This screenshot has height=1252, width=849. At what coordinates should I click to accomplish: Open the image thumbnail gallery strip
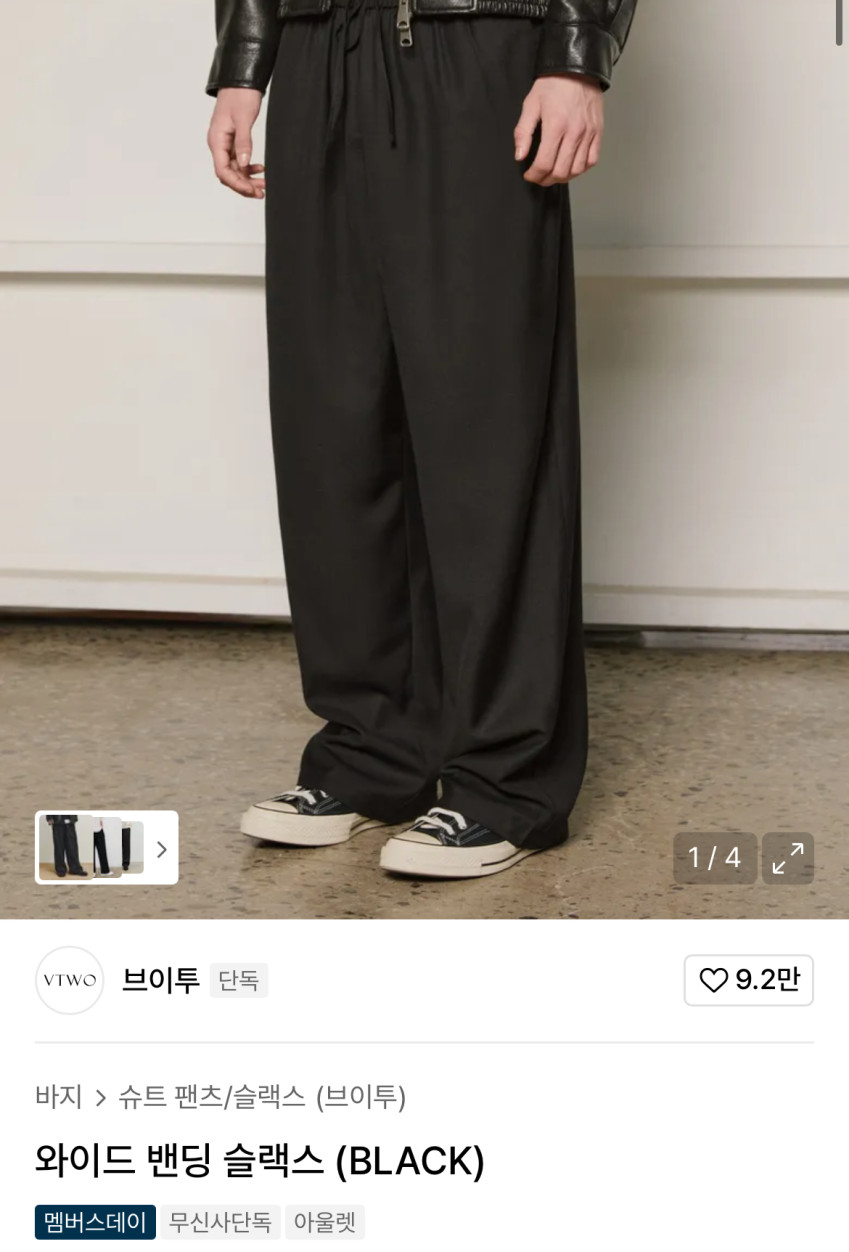coord(107,848)
